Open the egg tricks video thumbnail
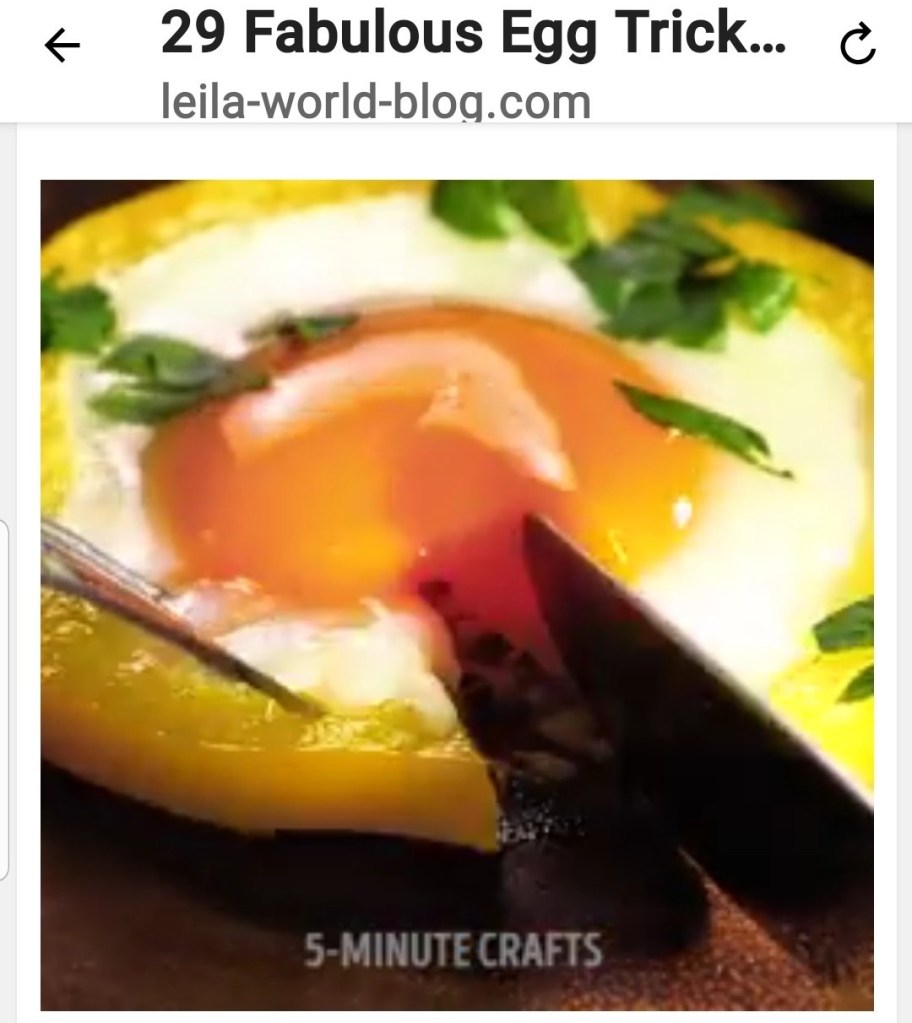Screen dimensions: 912x1023 [x=456, y=594]
